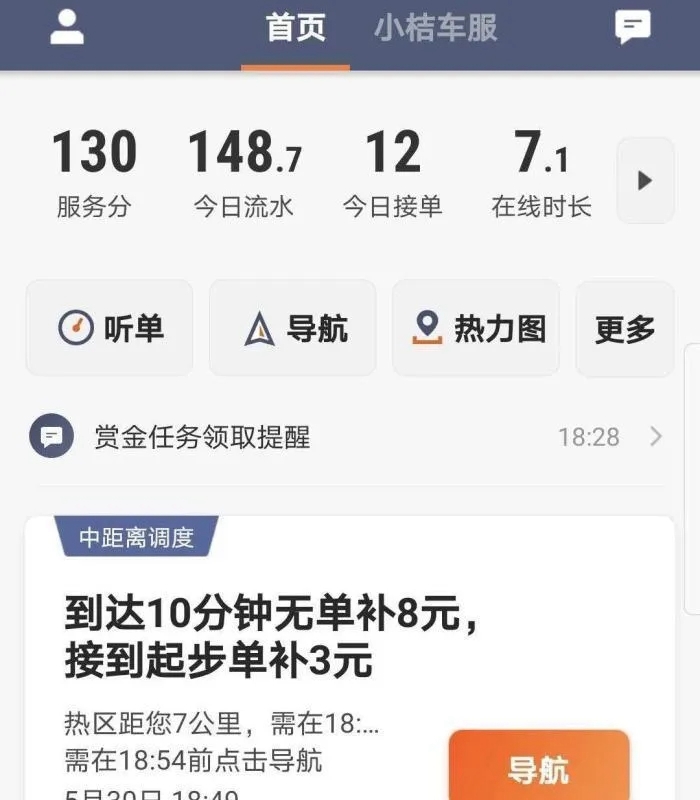Tap the 听单 button
Screen dimensions: 700x800
[110, 328]
